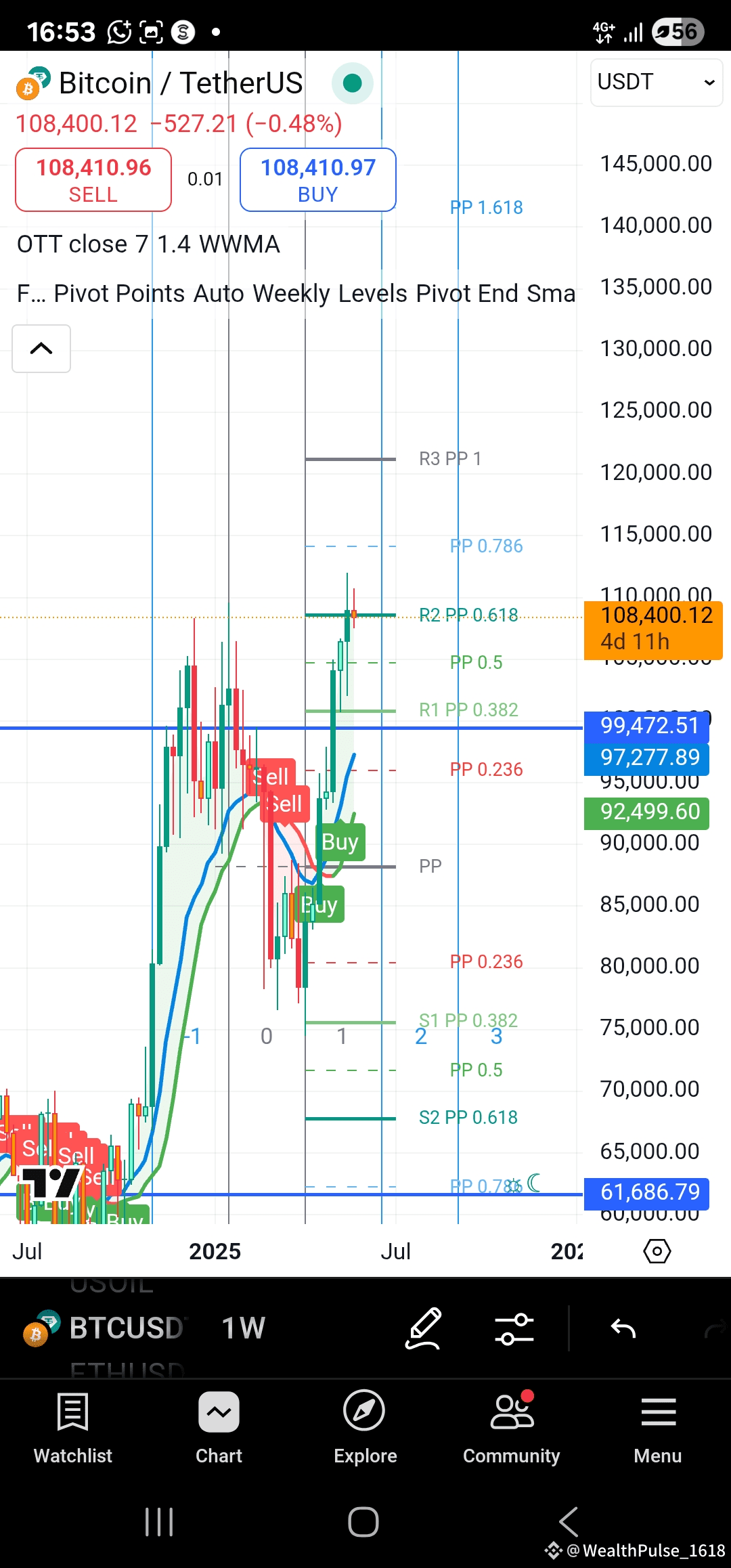Open the price scale settings hexagon icon

pos(657,1251)
